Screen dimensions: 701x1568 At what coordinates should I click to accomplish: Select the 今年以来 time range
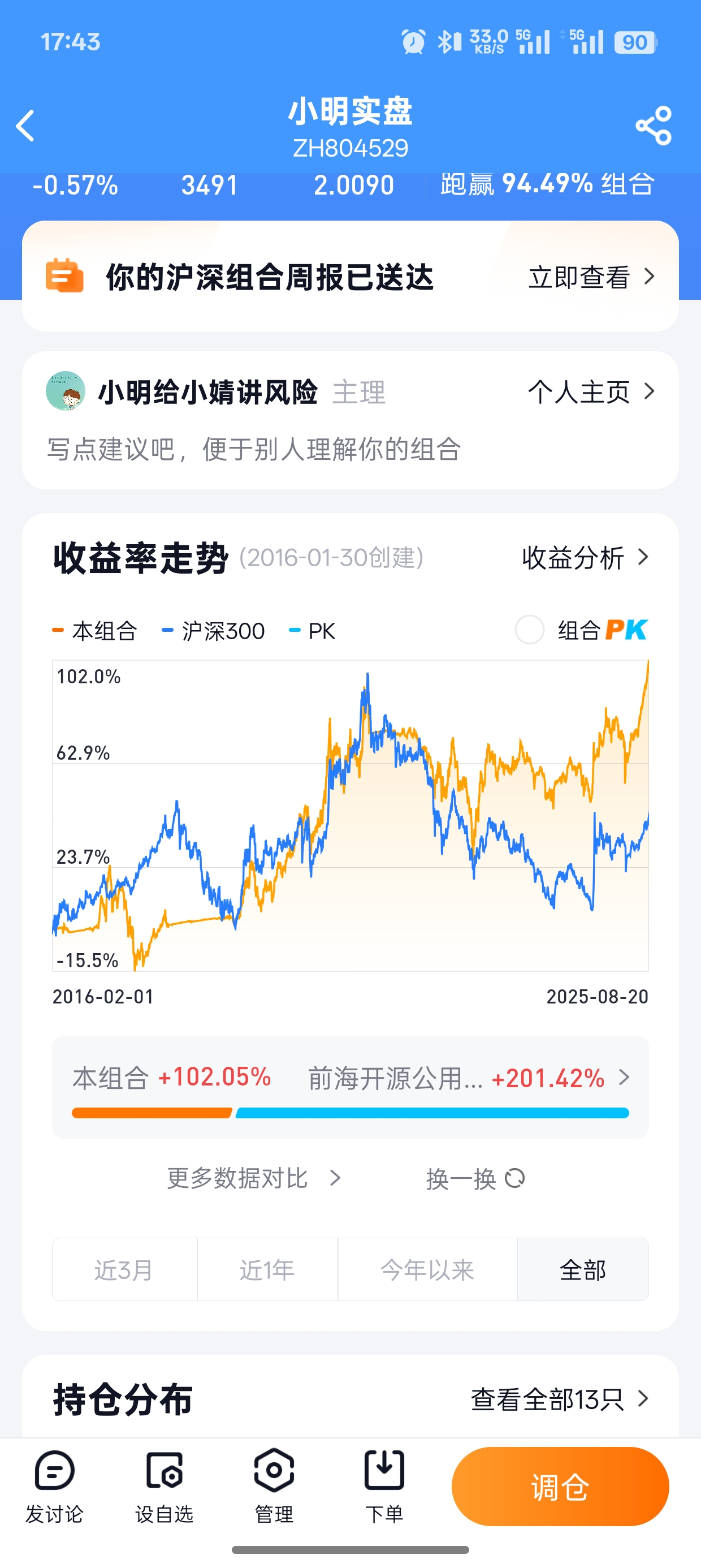click(427, 1270)
